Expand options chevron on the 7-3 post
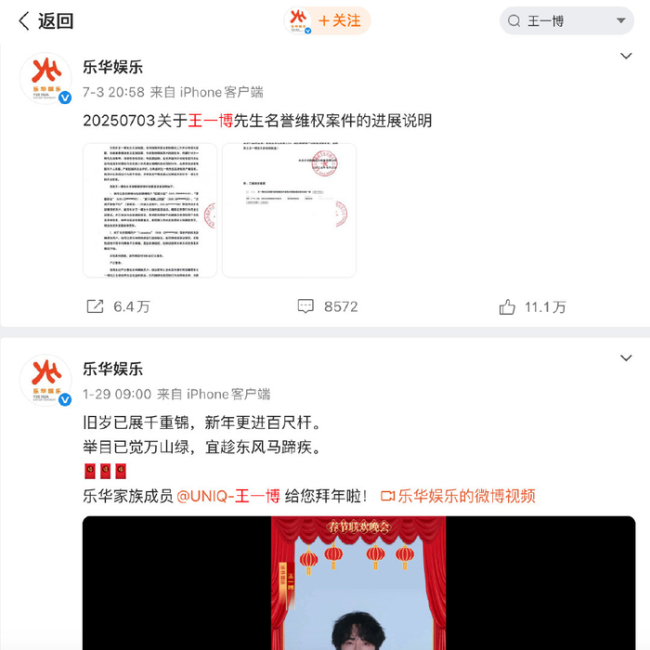The width and height of the screenshot is (650, 650). pos(626,57)
